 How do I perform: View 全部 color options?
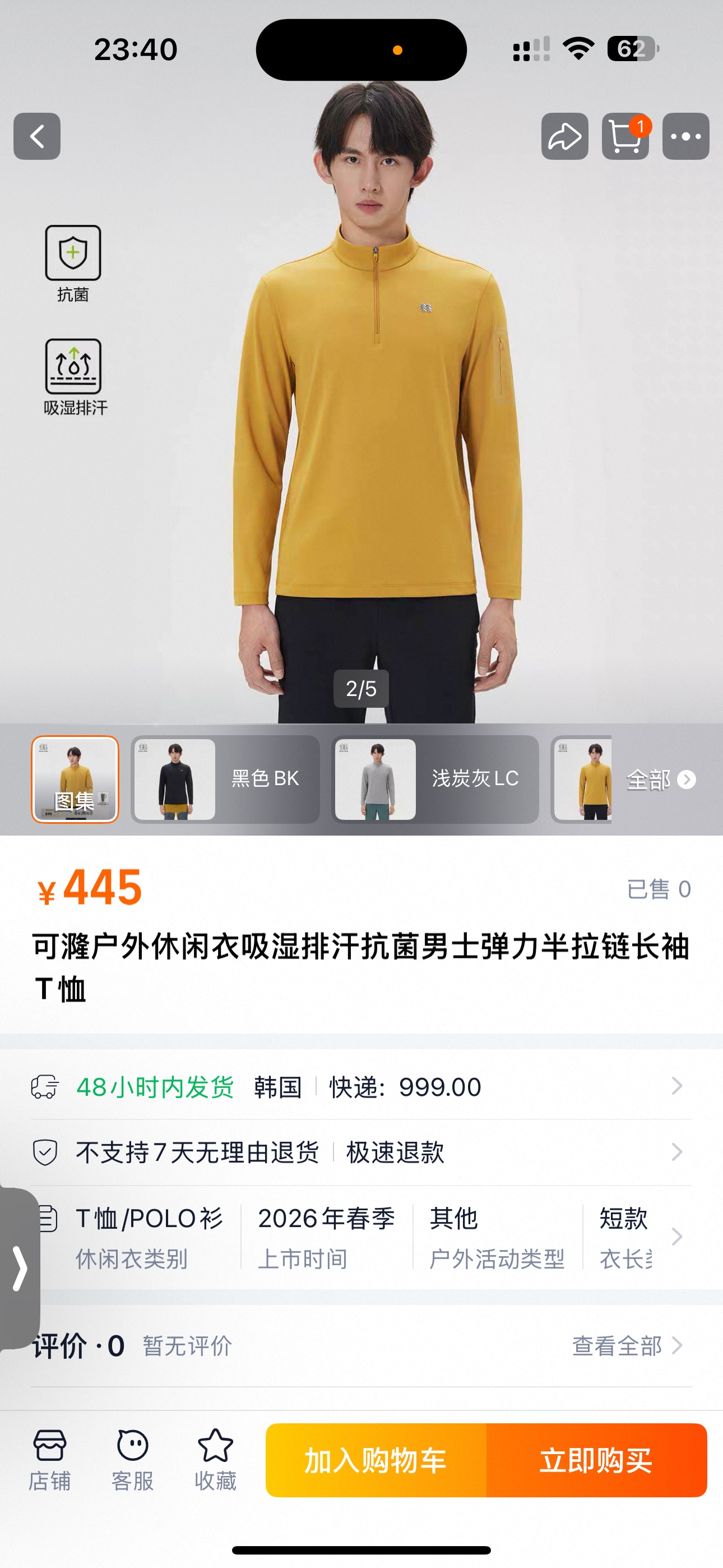tap(660, 780)
